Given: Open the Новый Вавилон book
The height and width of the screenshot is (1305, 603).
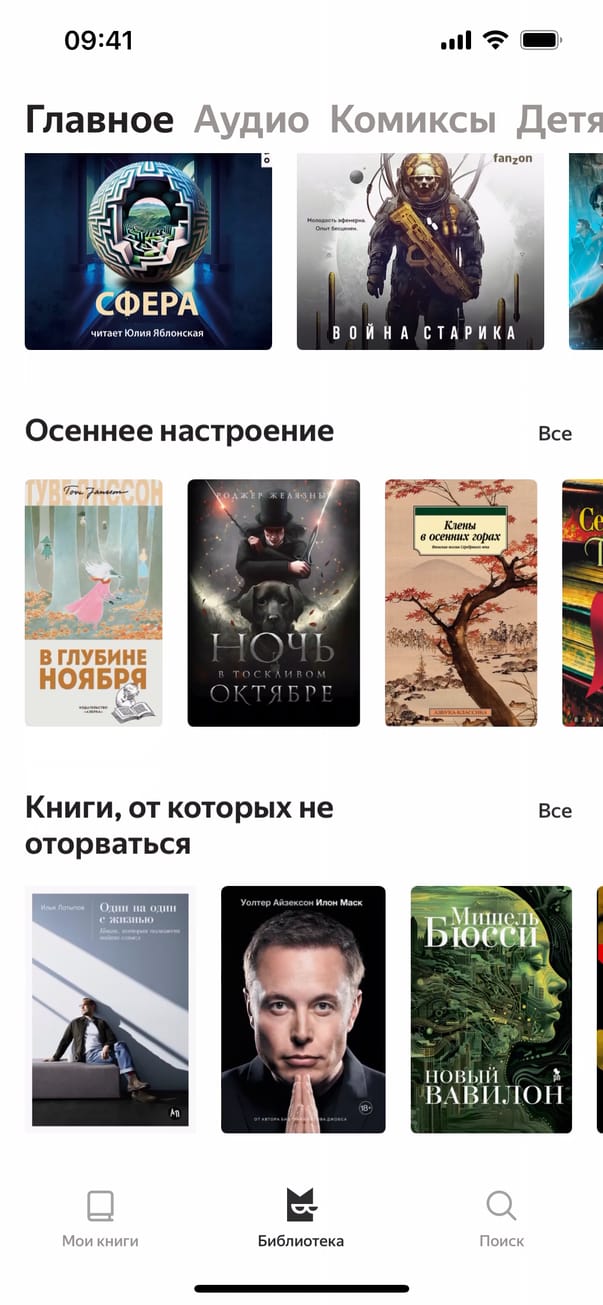Looking at the screenshot, I should [x=491, y=1008].
